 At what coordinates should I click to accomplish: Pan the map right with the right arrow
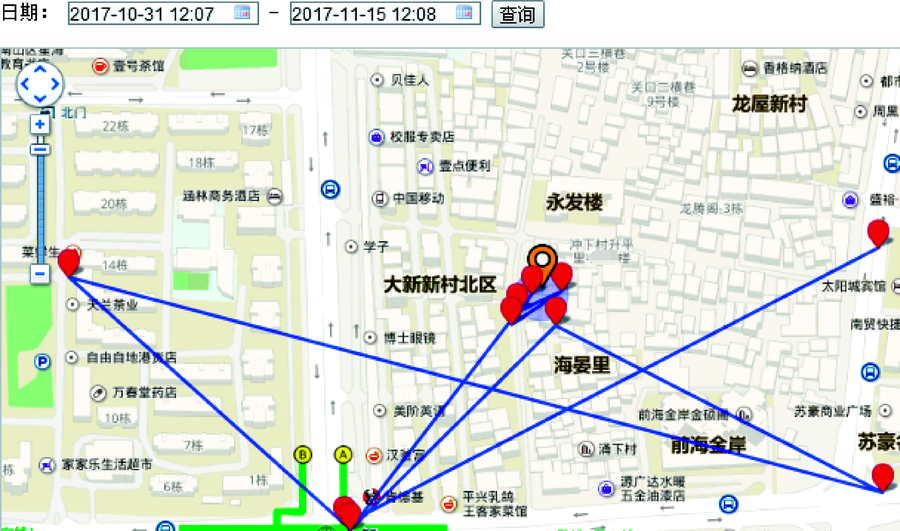tap(56, 86)
